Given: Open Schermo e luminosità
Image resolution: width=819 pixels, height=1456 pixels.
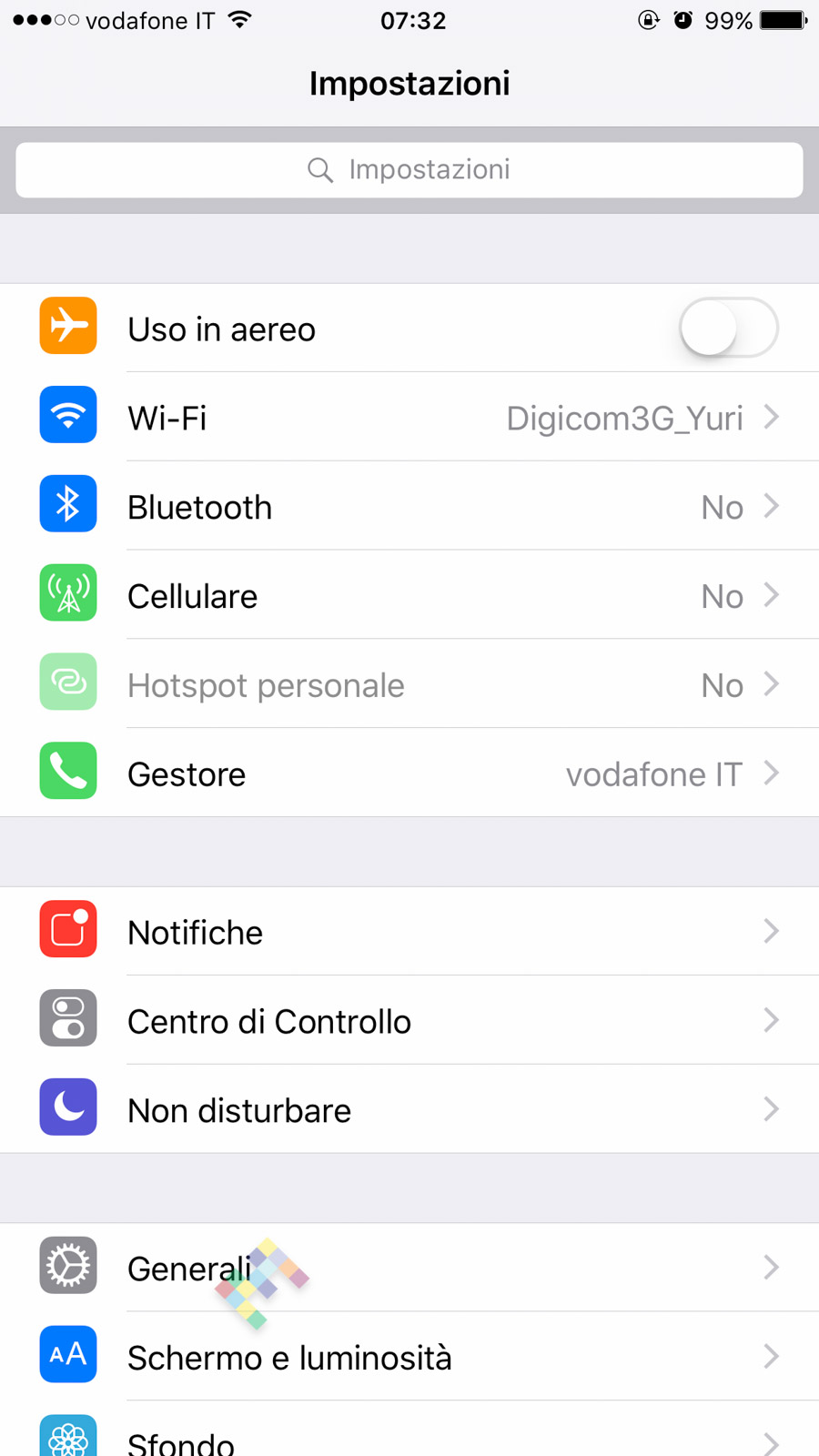Looking at the screenshot, I should click(x=409, y=1357).
